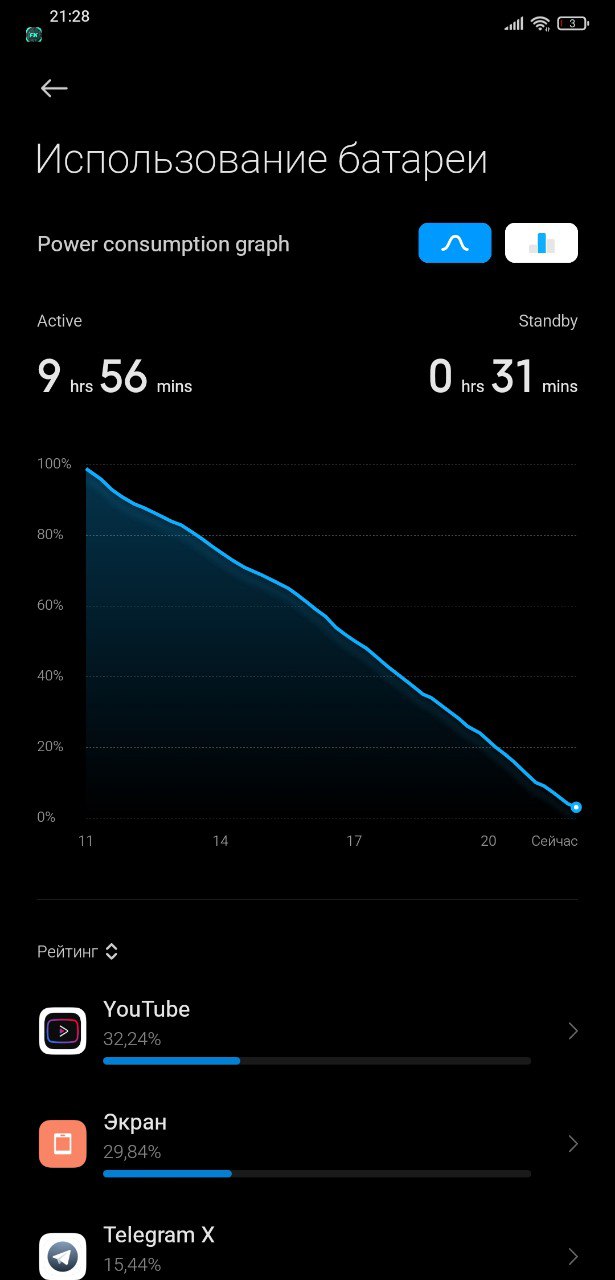The height and width of the screenshot is (1280, 615).
Task: Switch to the line graph view
Action: 455,243
